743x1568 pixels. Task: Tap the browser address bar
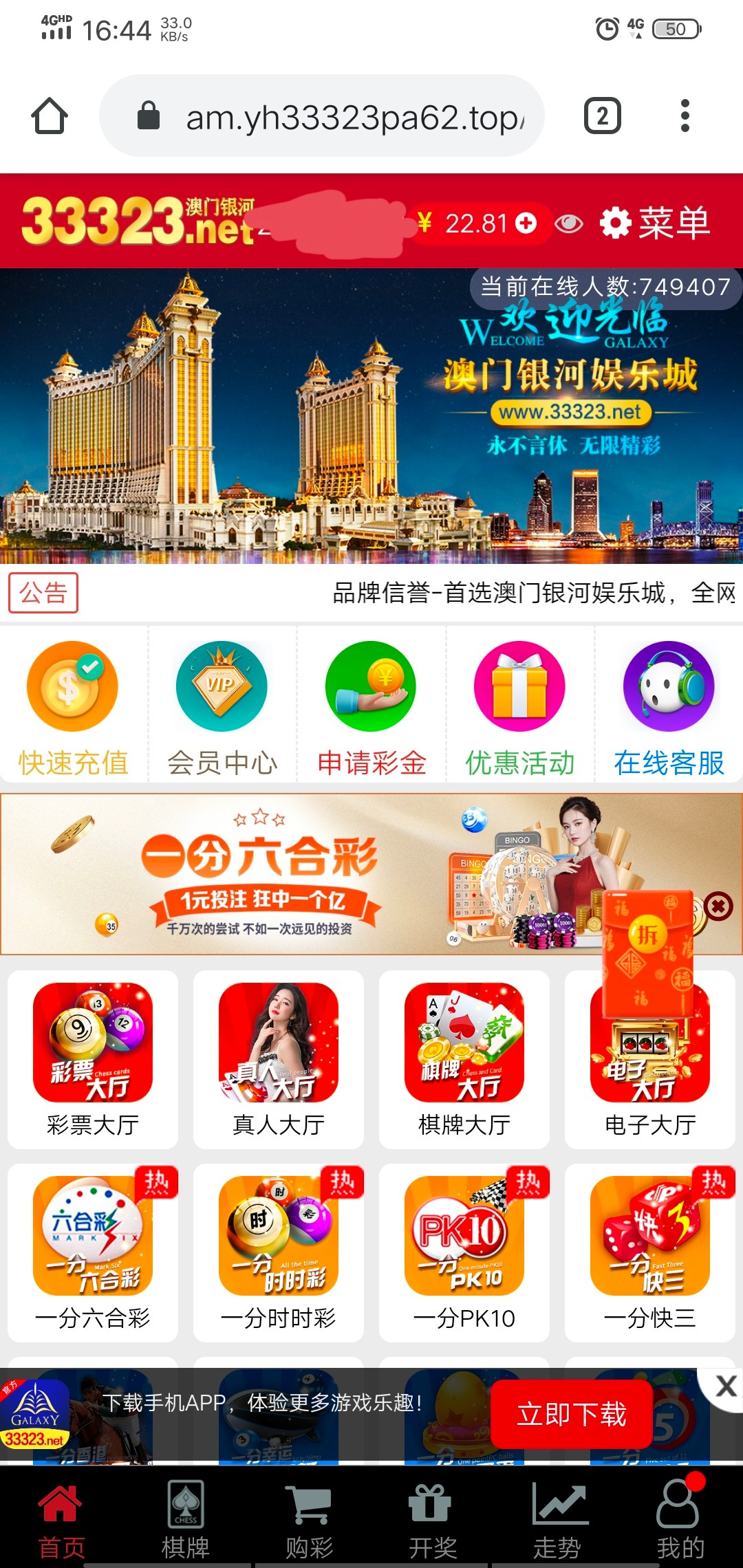point(322,116)
